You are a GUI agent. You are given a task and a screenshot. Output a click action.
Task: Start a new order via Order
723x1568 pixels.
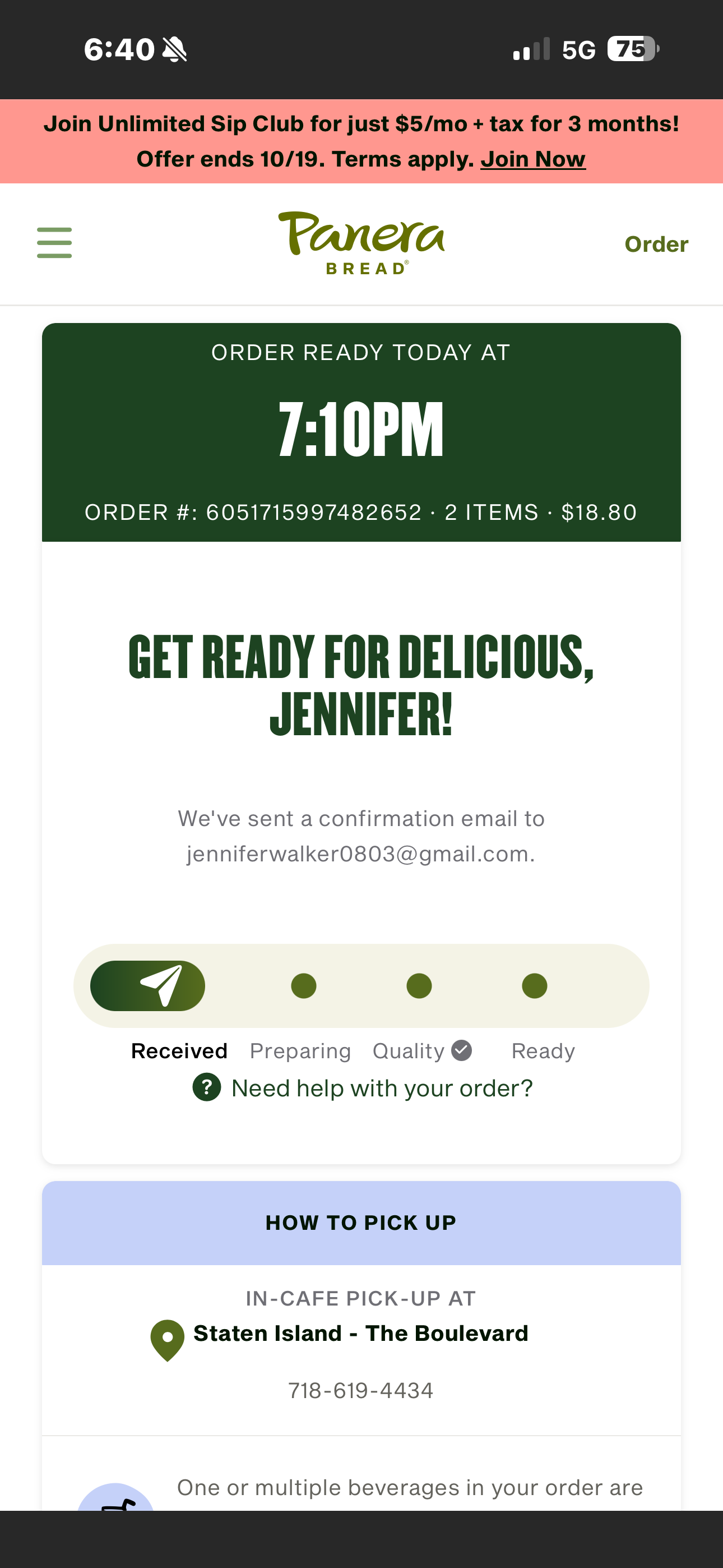656,244
